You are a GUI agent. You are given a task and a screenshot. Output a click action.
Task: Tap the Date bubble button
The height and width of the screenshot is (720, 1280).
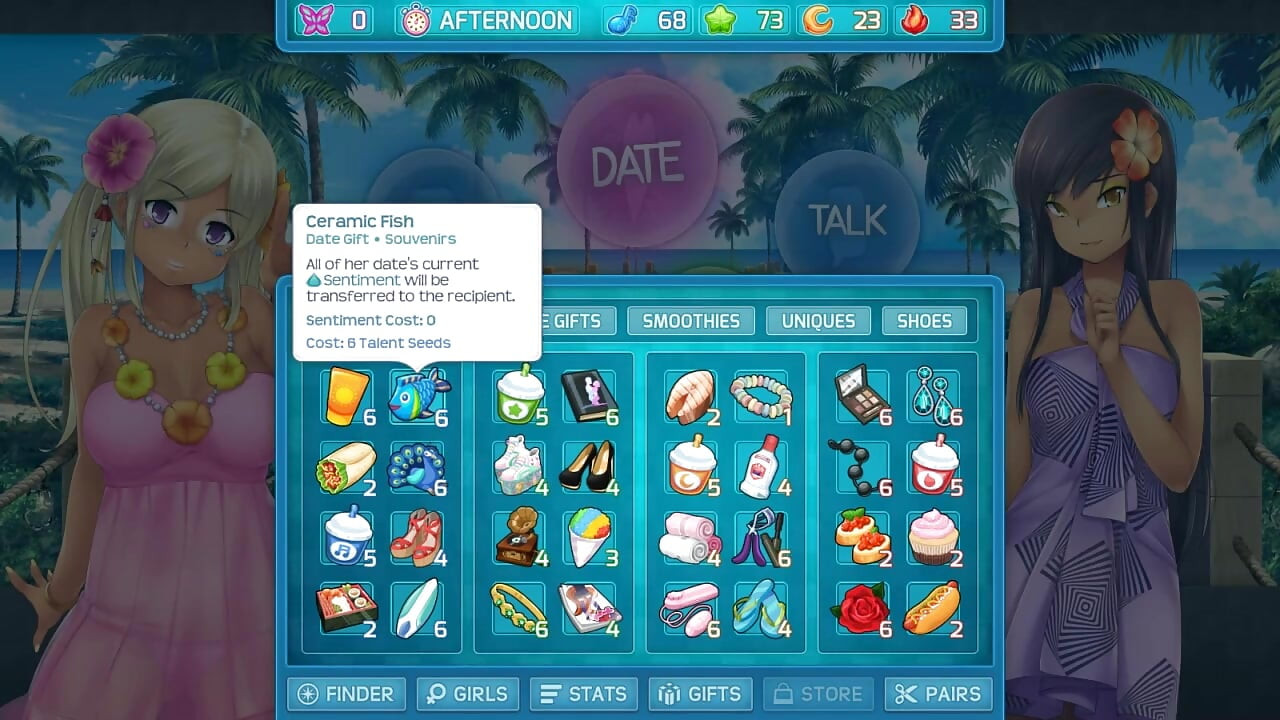pos(636,165)
